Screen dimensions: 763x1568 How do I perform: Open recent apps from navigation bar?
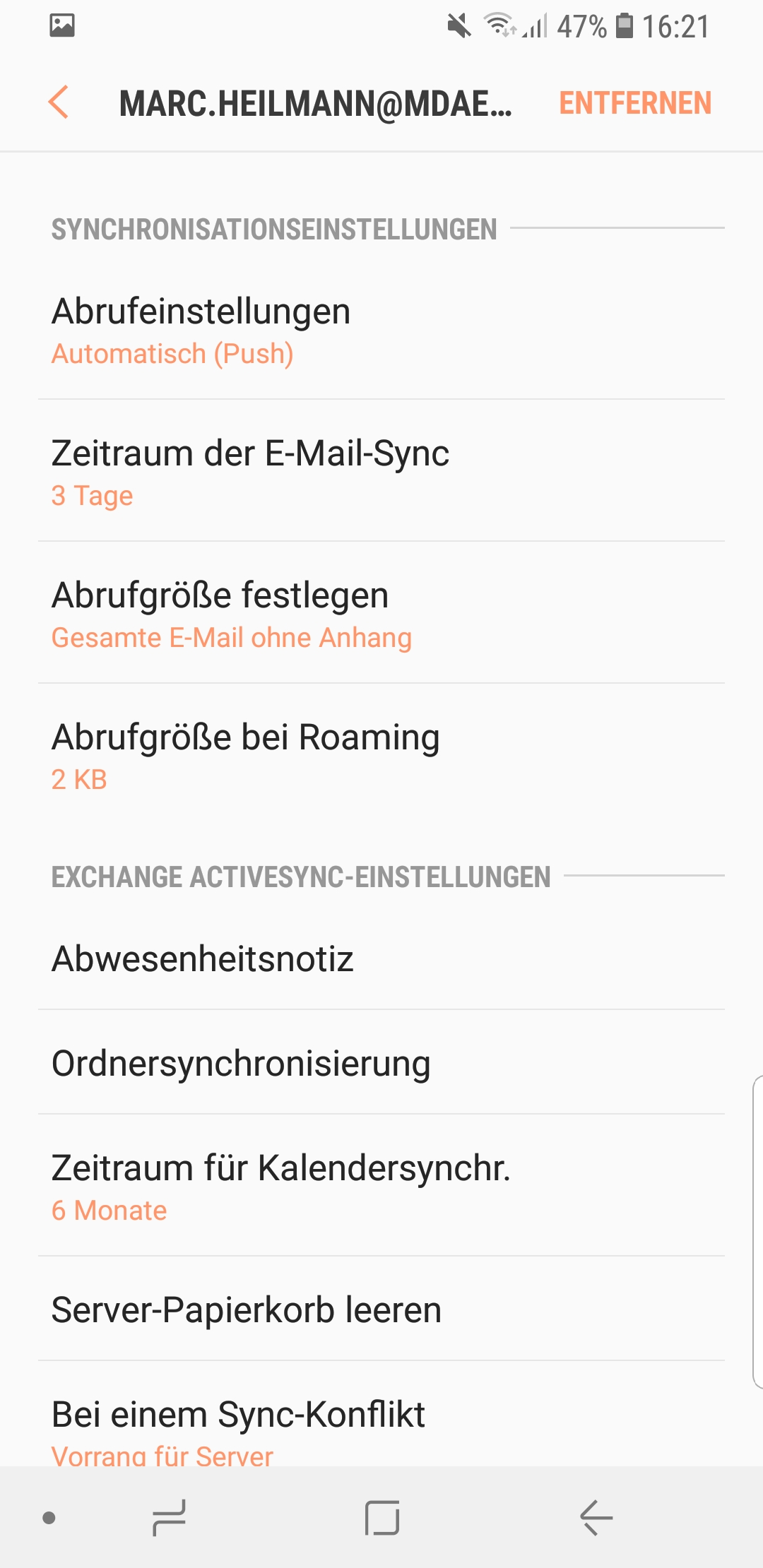(170, 1518)
